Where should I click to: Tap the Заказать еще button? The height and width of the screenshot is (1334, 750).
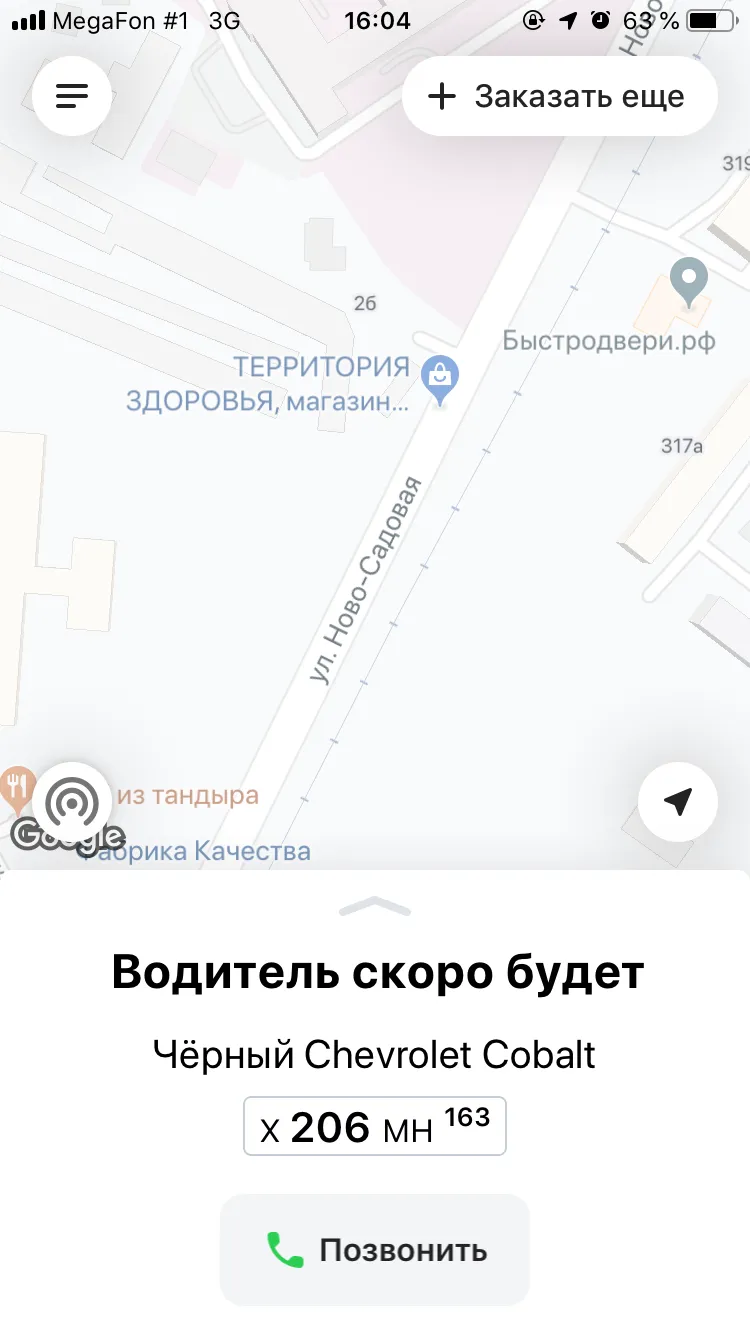tap(560, 97)
